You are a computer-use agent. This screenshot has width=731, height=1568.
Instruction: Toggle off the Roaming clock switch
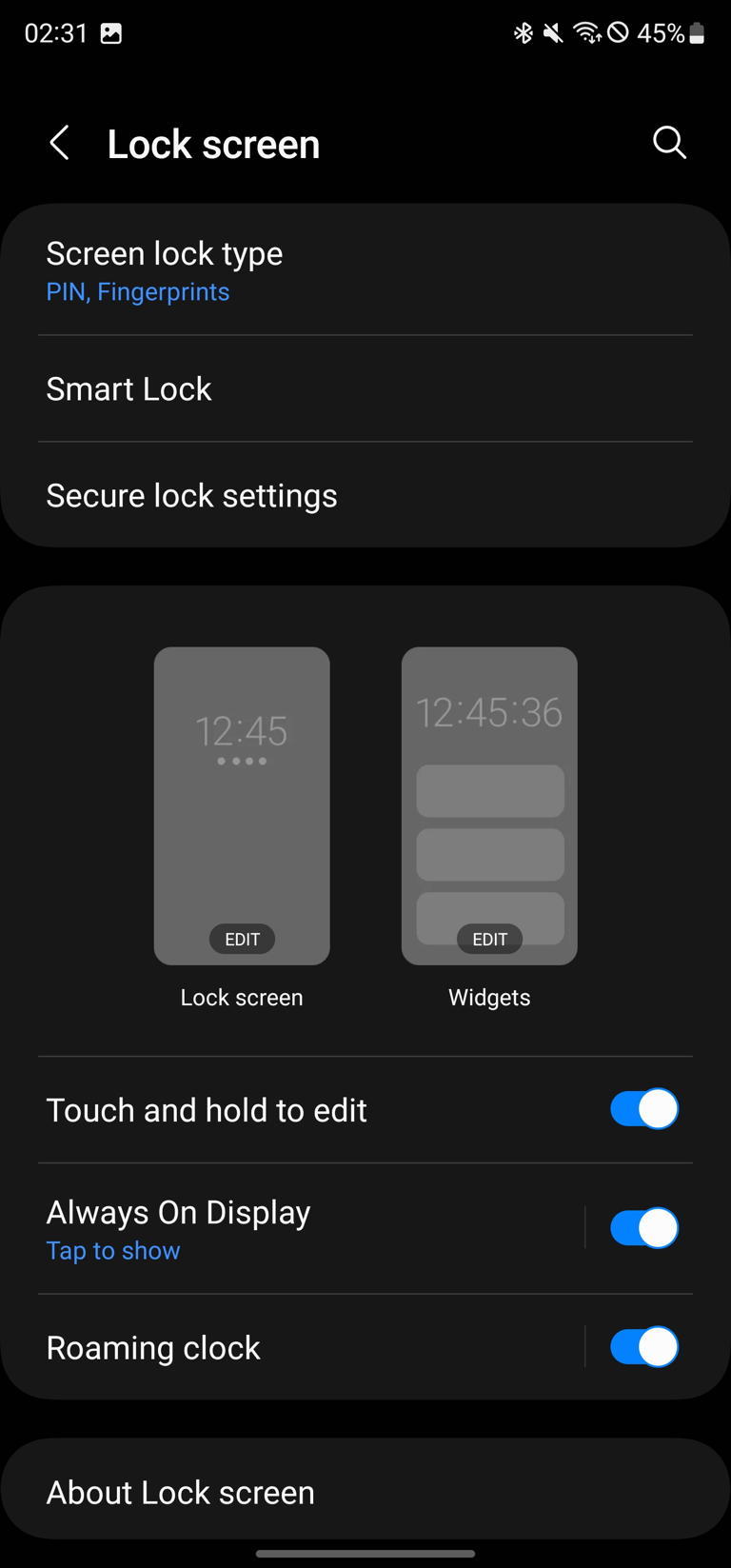[644, 1347]
